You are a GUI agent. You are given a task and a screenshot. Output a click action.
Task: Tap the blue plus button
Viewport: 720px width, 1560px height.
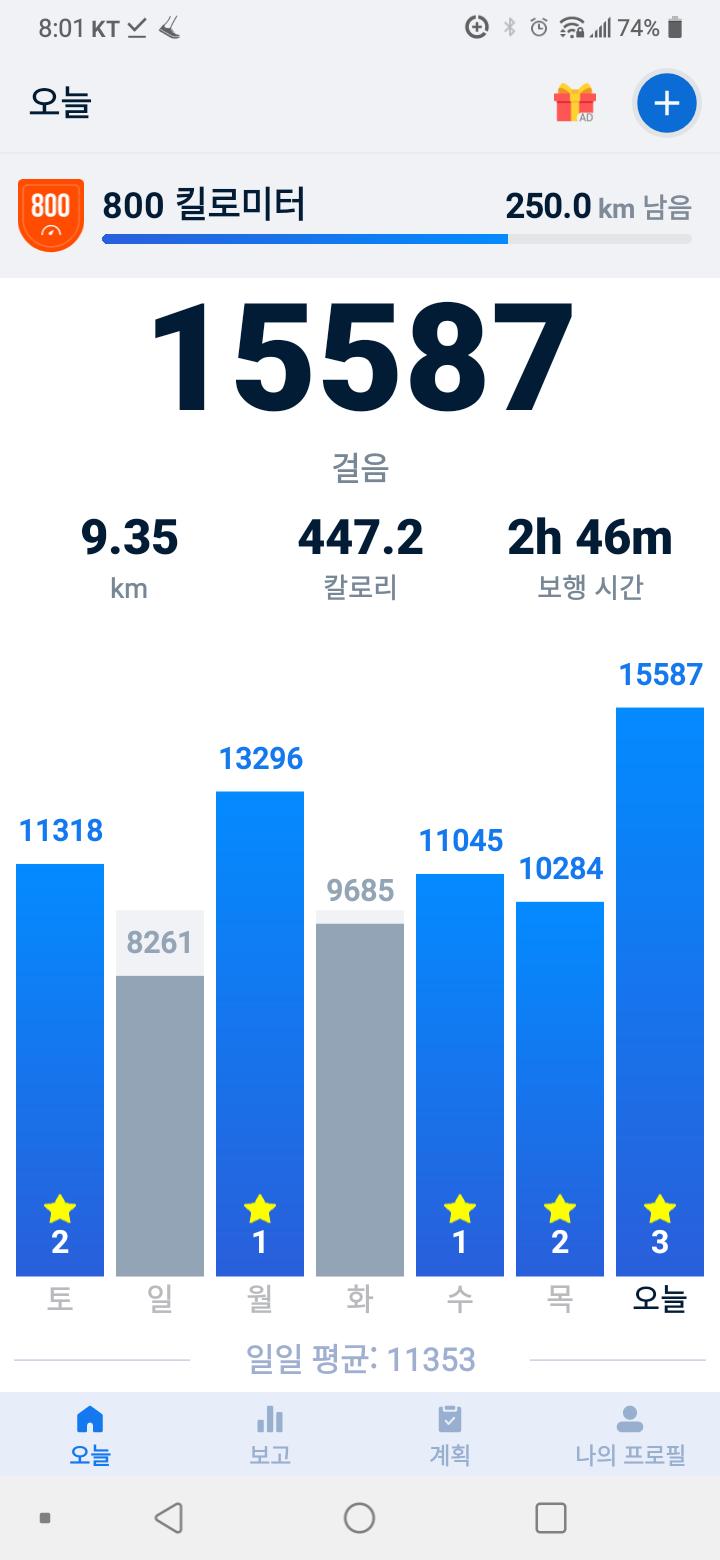[666, 103]
